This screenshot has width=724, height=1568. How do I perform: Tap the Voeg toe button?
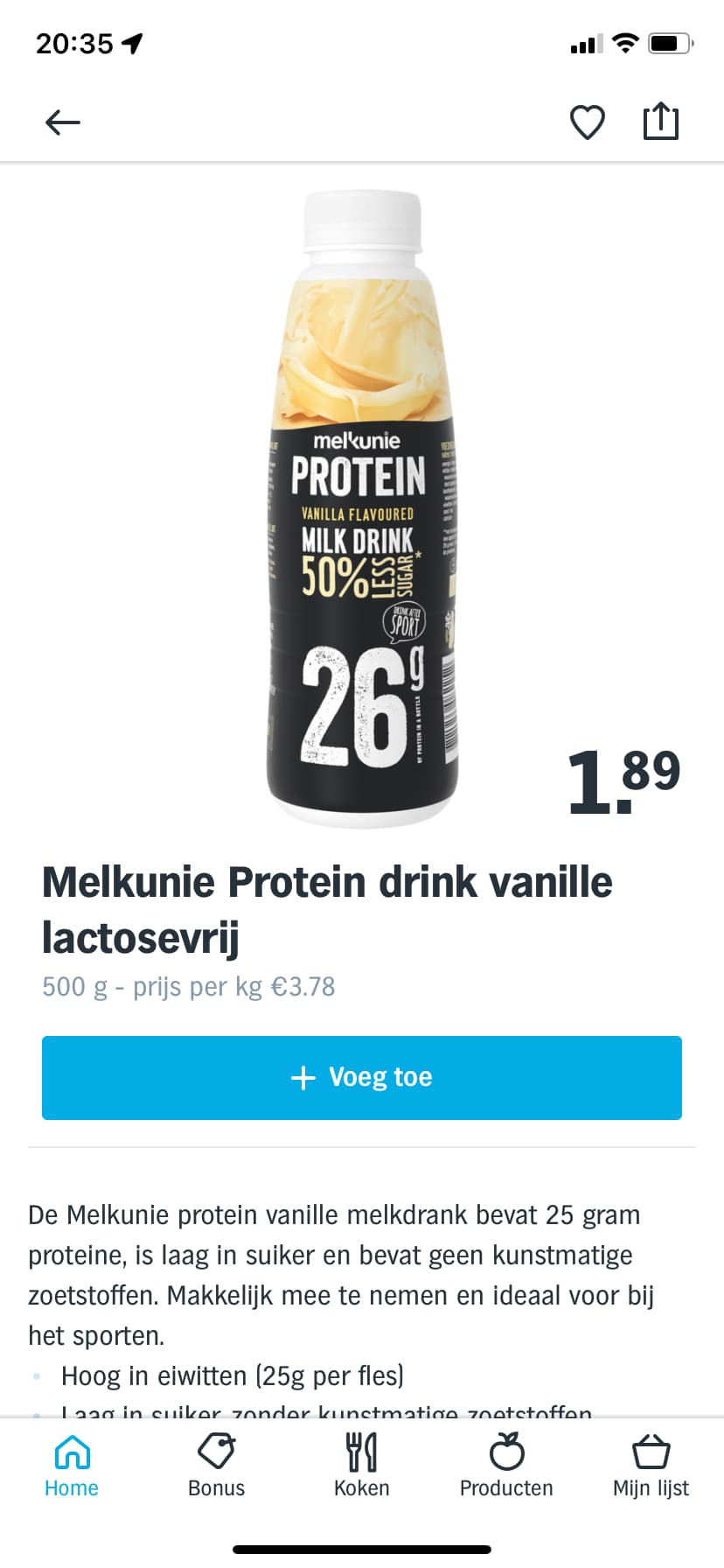pyautogui.click(x=362, y=1077)
